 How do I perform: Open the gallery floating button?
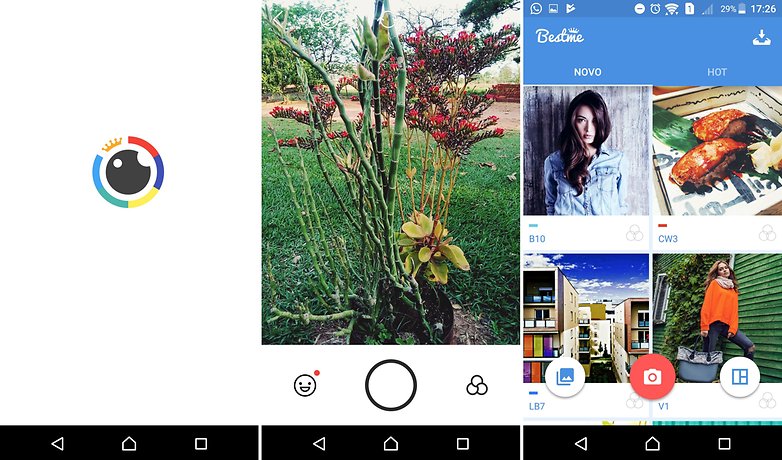pyautogui.click(x=565, y=377)
